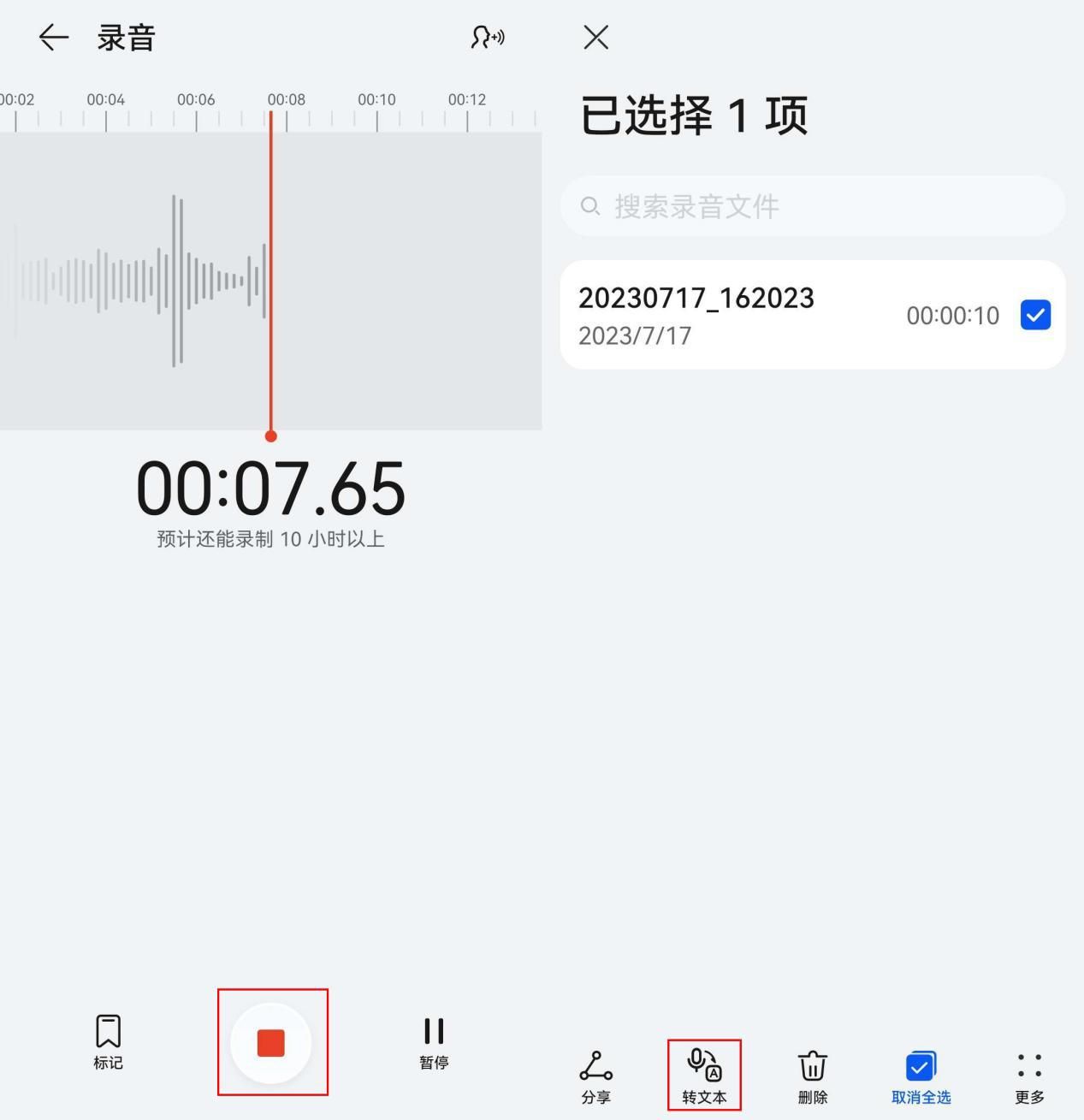This screenshot has width=1084, height=1120.
Task: Convert recording to text with 转文本
Action: tap(704, 1076)
